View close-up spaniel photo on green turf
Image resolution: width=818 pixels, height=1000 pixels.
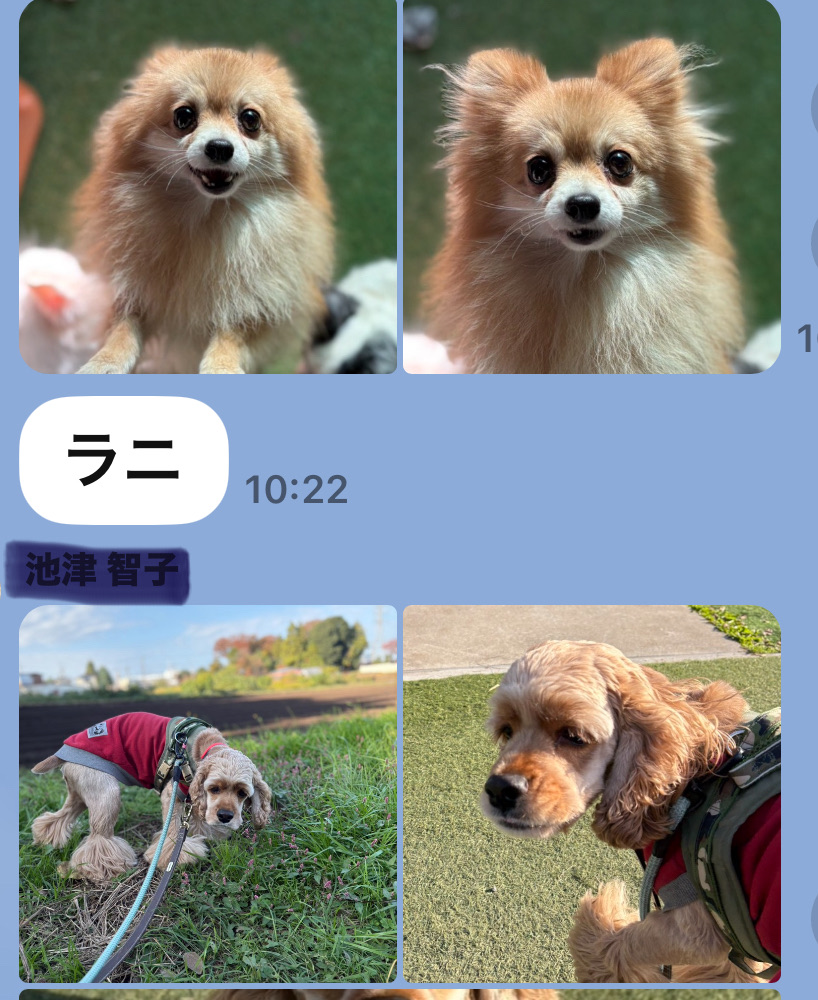pos(592,793)
